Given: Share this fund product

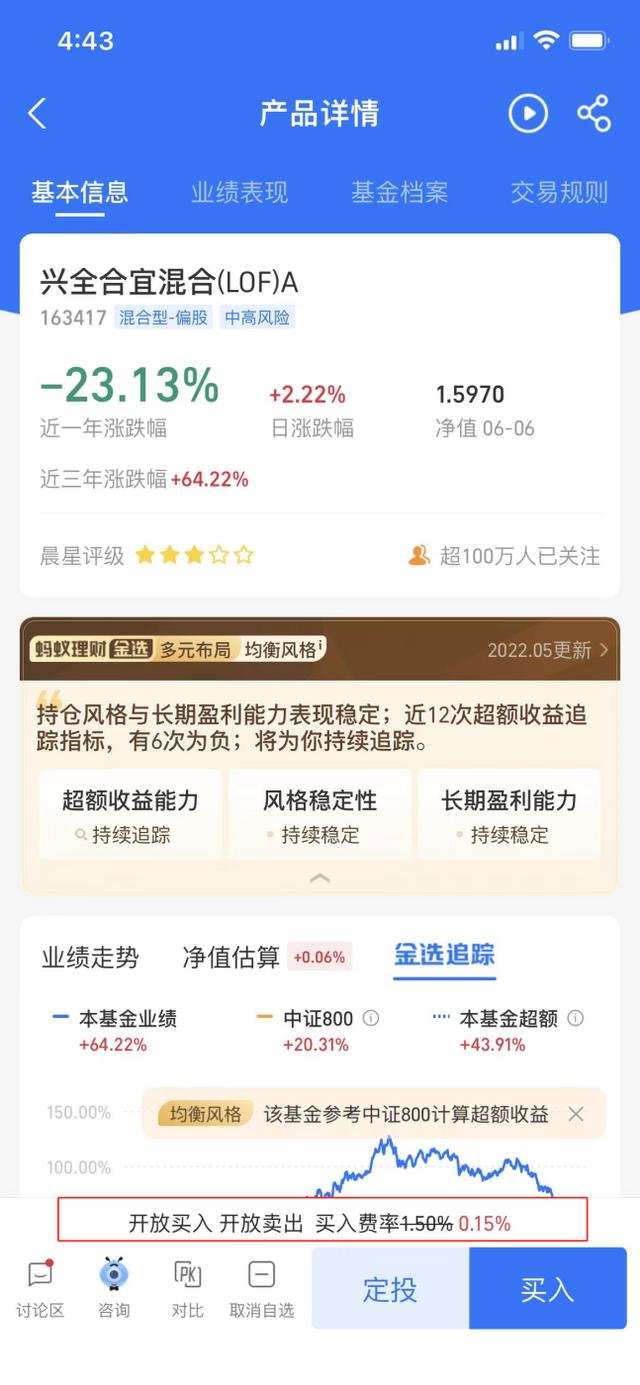Looking at the screenshot, I should tap(594, 113).
